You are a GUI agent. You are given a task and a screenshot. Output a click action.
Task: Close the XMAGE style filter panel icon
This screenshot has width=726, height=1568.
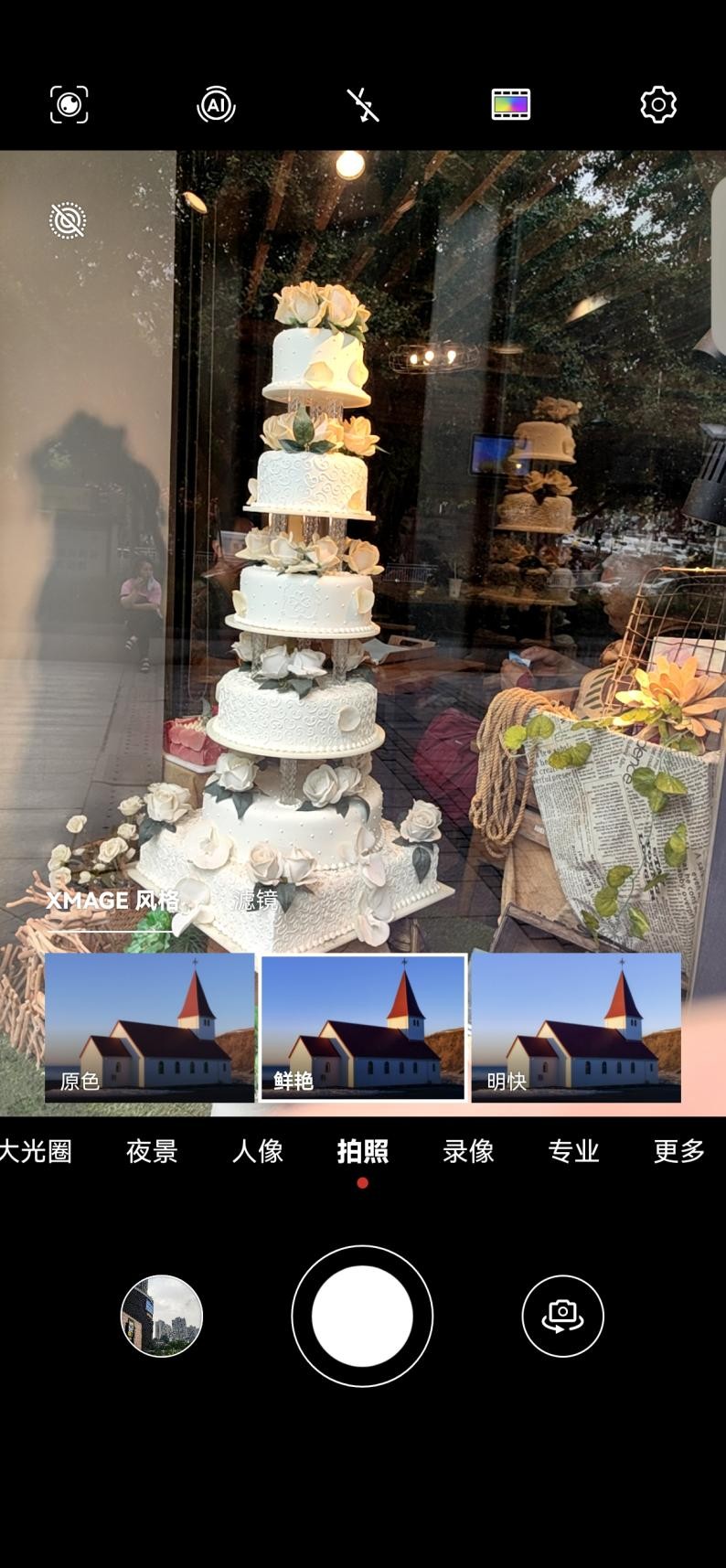(x=510, y=105)
